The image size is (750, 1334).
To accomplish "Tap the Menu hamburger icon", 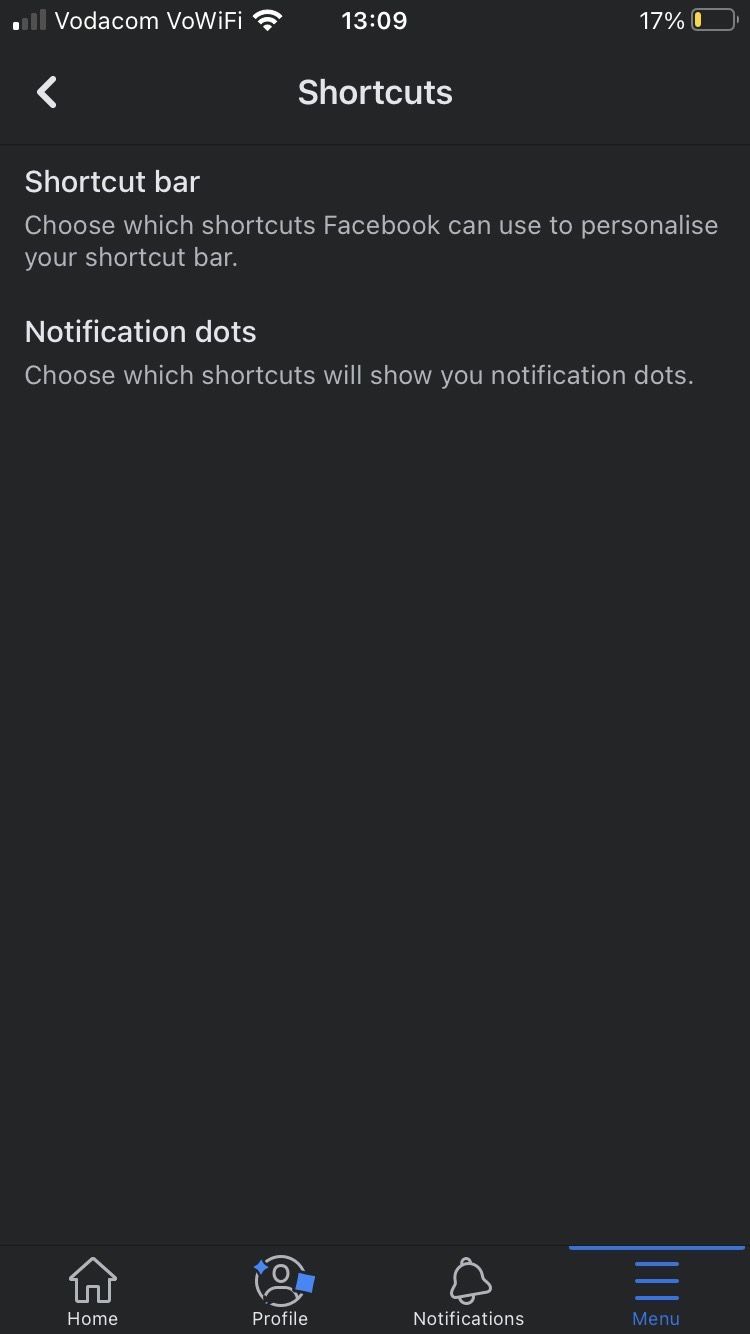I will [x=656, y=1285].
